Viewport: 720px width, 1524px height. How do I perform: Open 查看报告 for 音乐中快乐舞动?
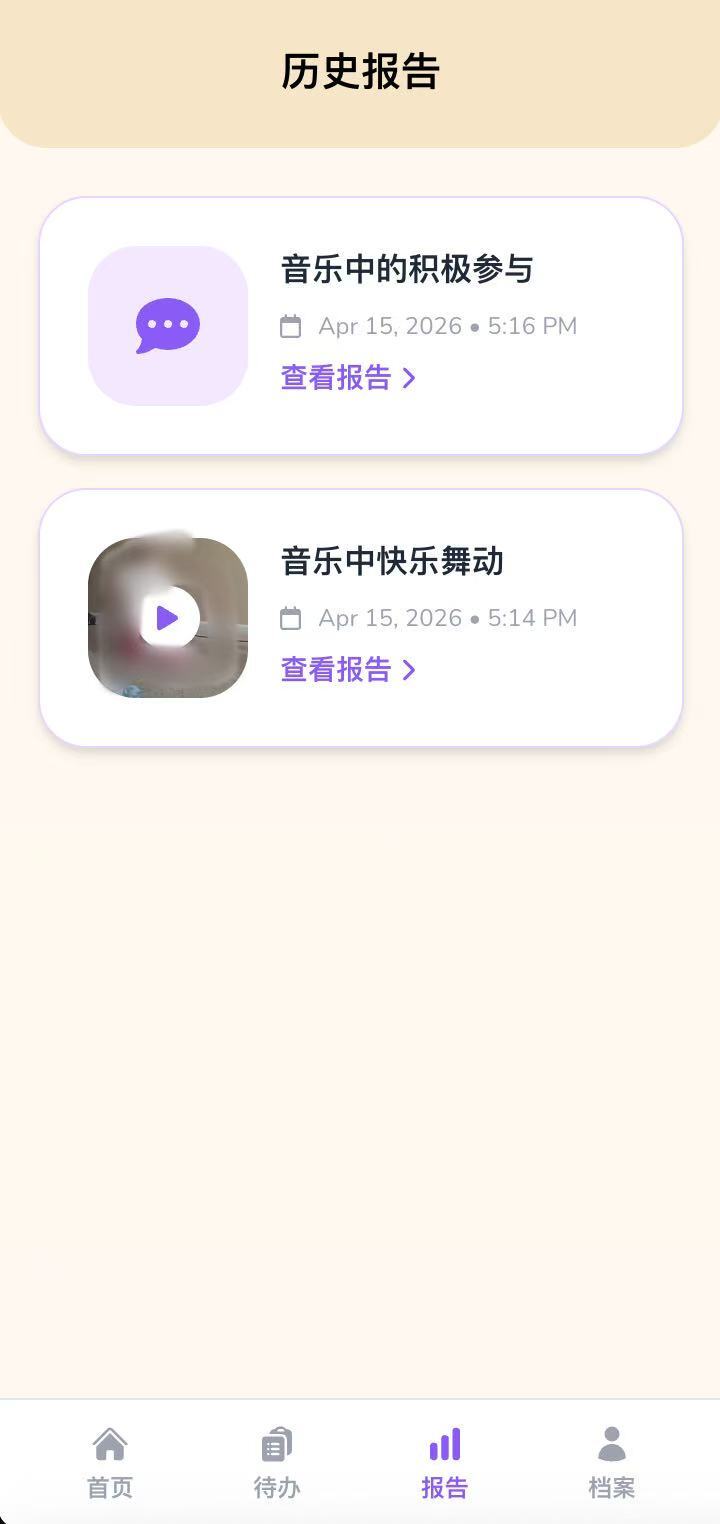[335, 671]
